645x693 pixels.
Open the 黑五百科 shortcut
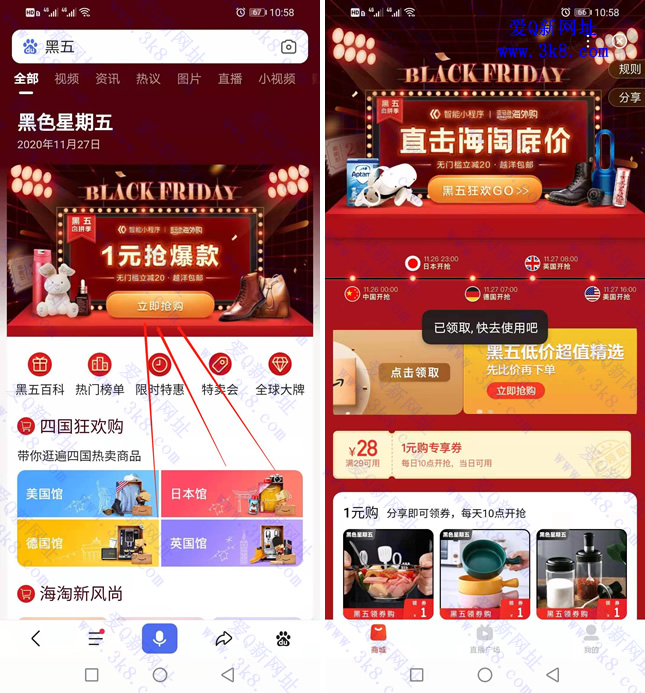point(40,374)
